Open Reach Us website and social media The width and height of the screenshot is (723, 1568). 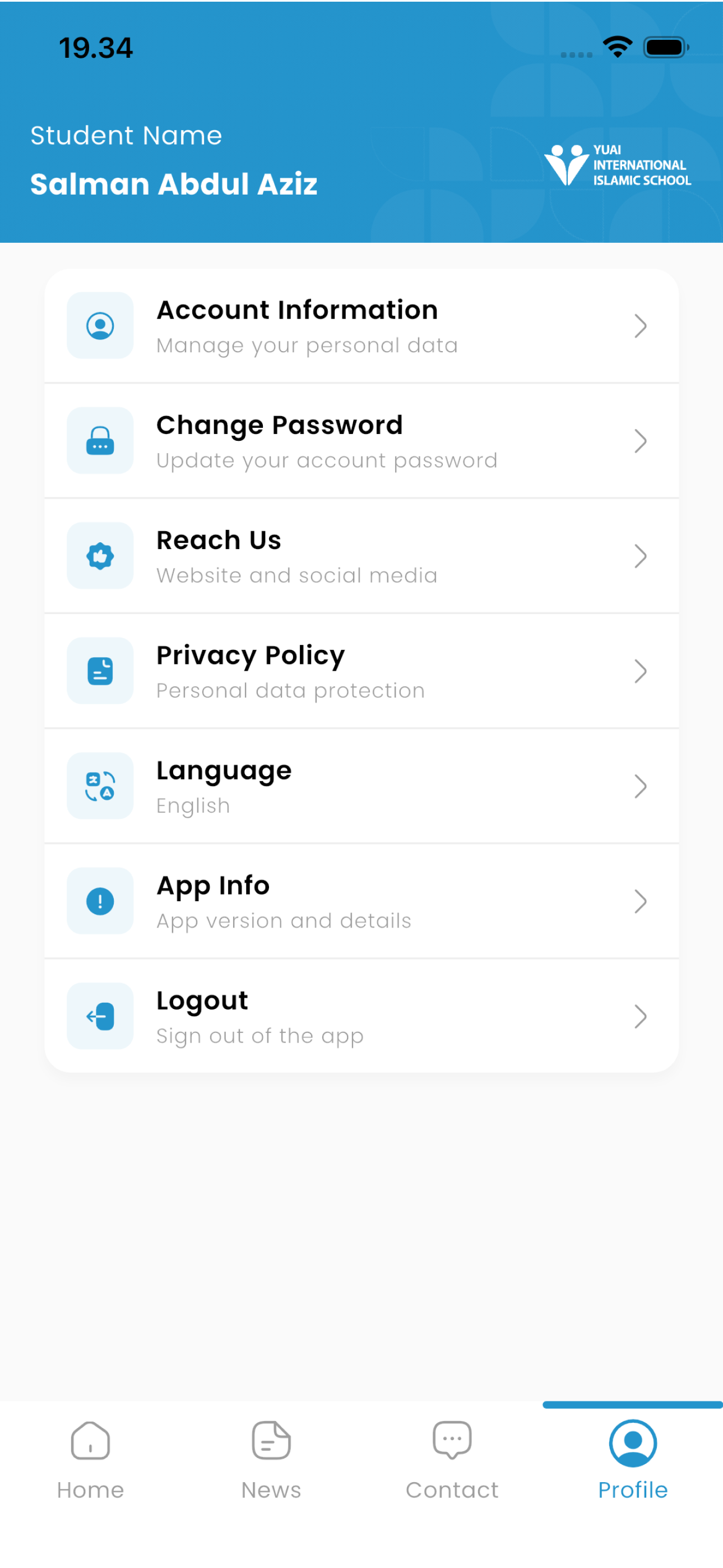361,556
